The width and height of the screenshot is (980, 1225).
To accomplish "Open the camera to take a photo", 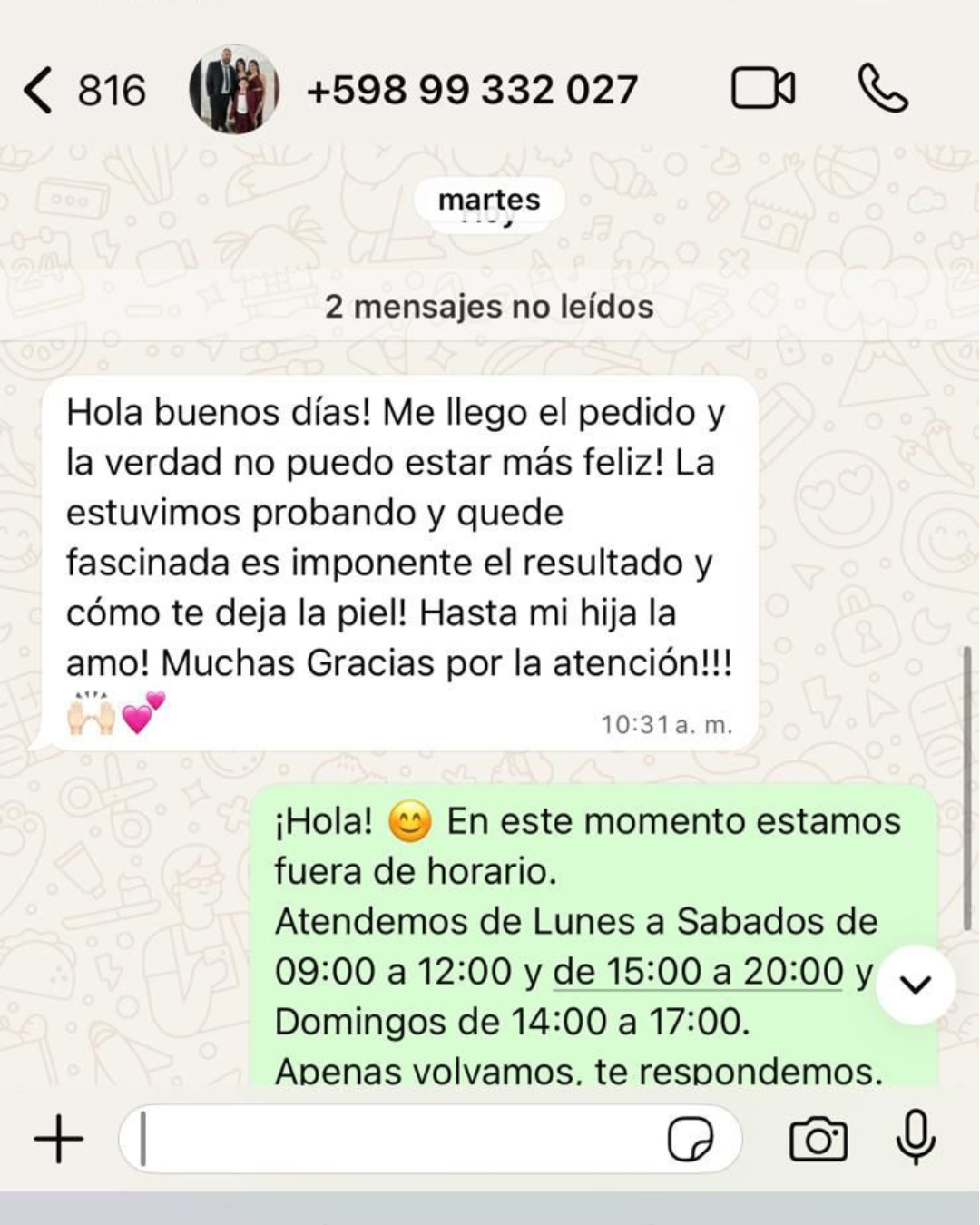I will (x=818, y=1140).
